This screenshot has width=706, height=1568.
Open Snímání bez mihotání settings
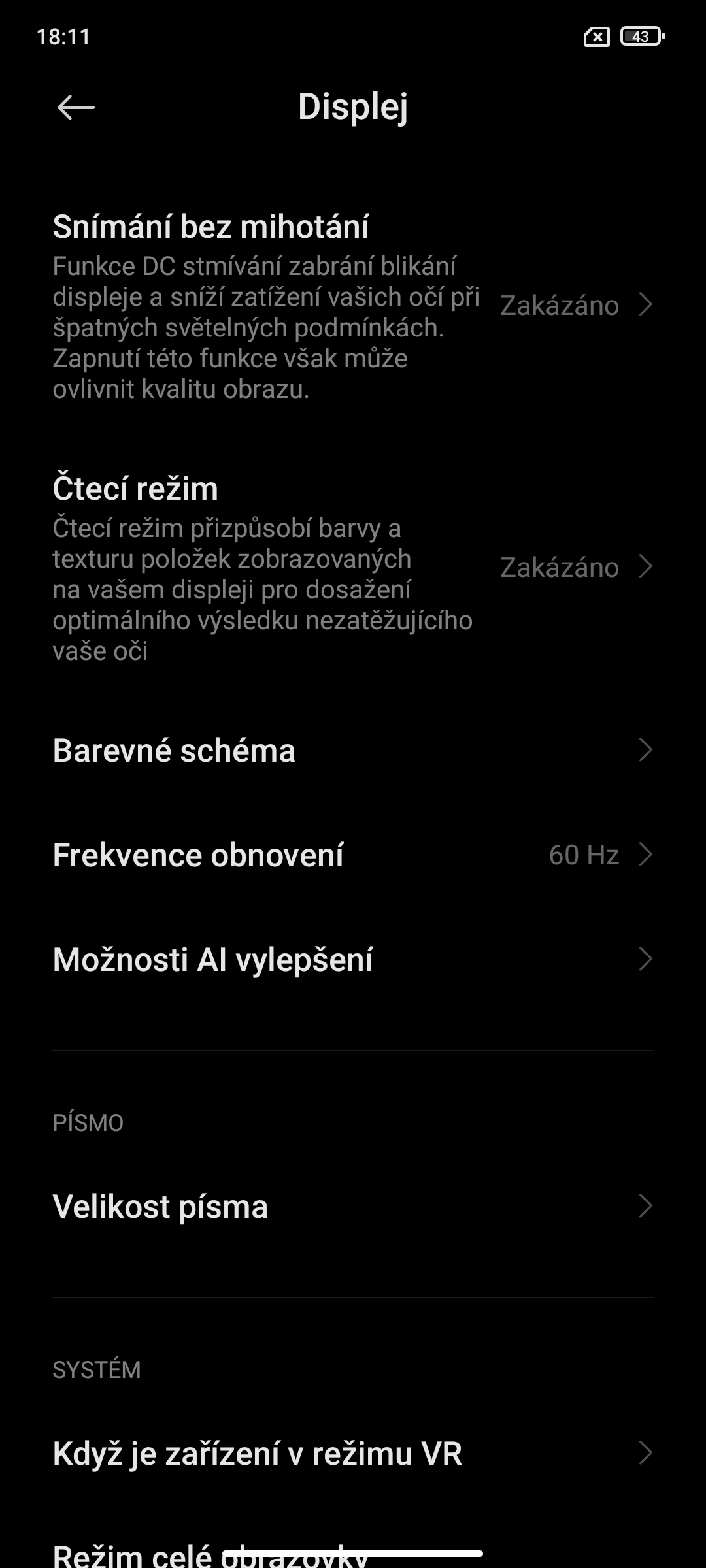353,305
